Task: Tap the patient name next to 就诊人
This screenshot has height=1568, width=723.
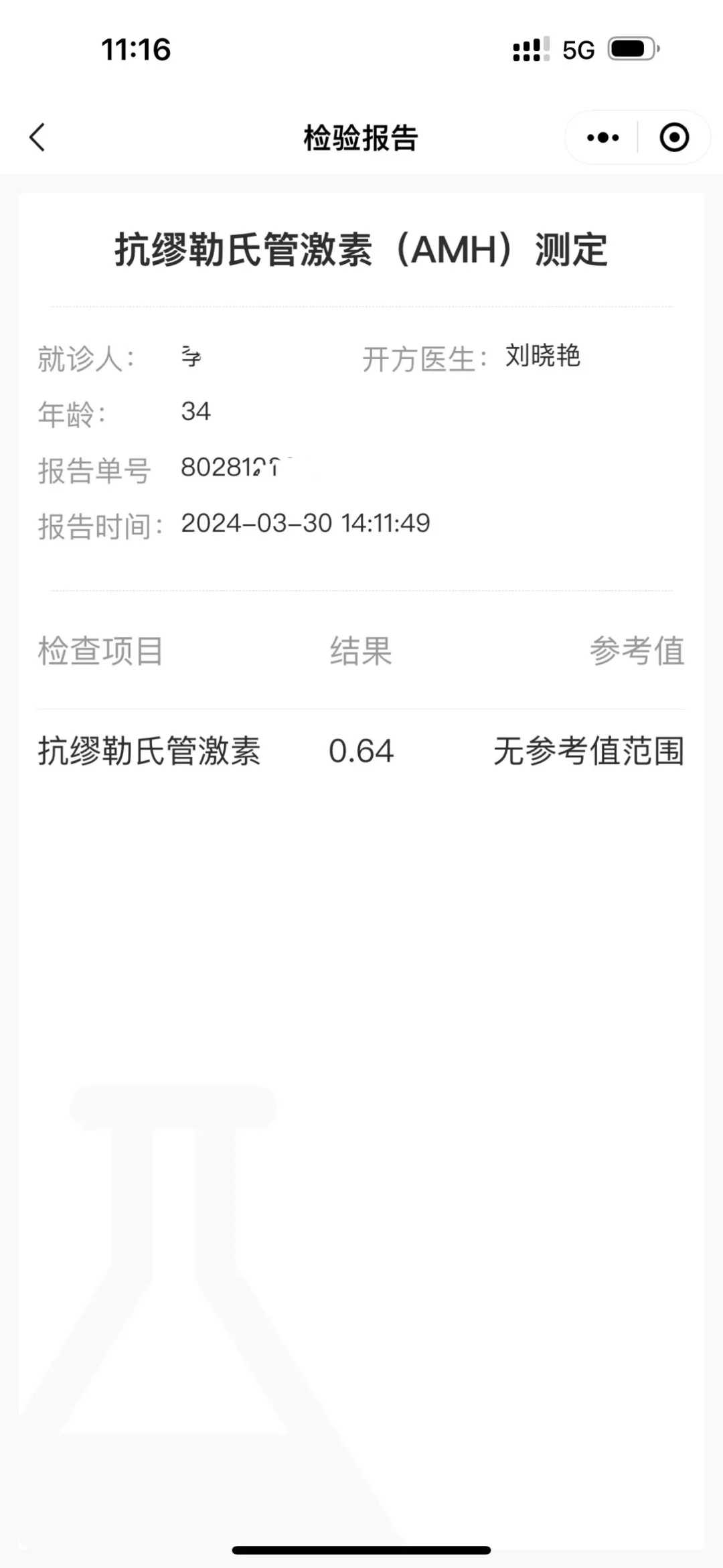Action: [x=190, y=357]
